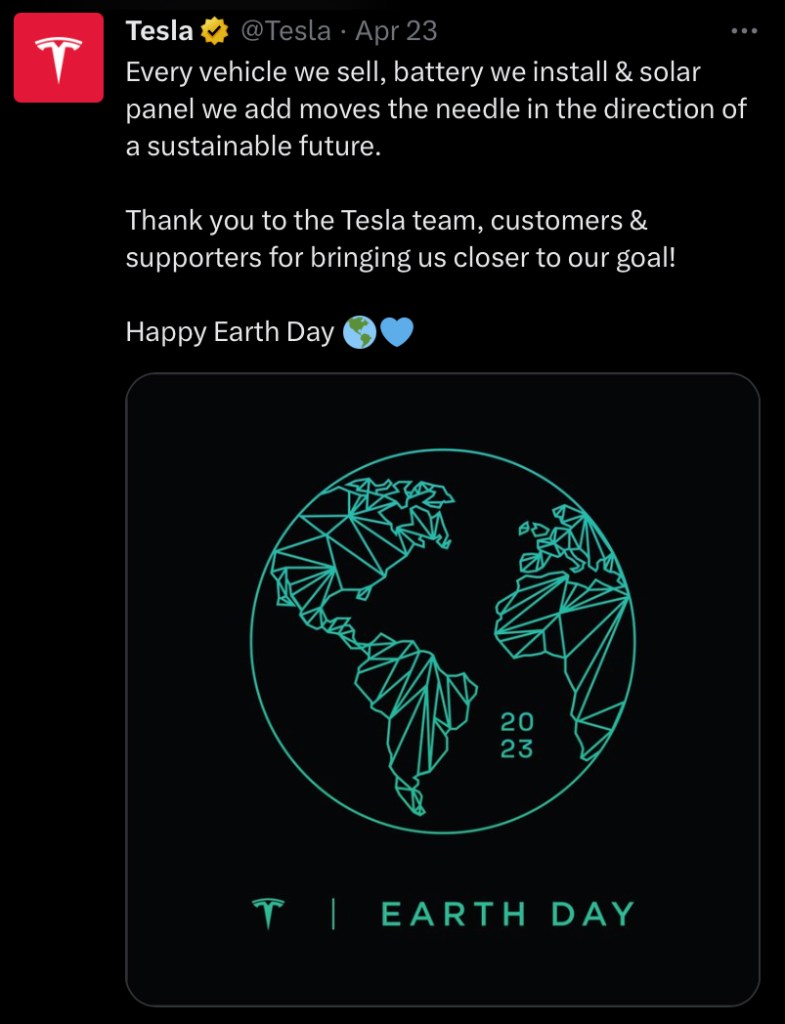This screenshot has width=785, height=1024.
Task: Open the tweet's overflow menu
Action: coord(744,32)
